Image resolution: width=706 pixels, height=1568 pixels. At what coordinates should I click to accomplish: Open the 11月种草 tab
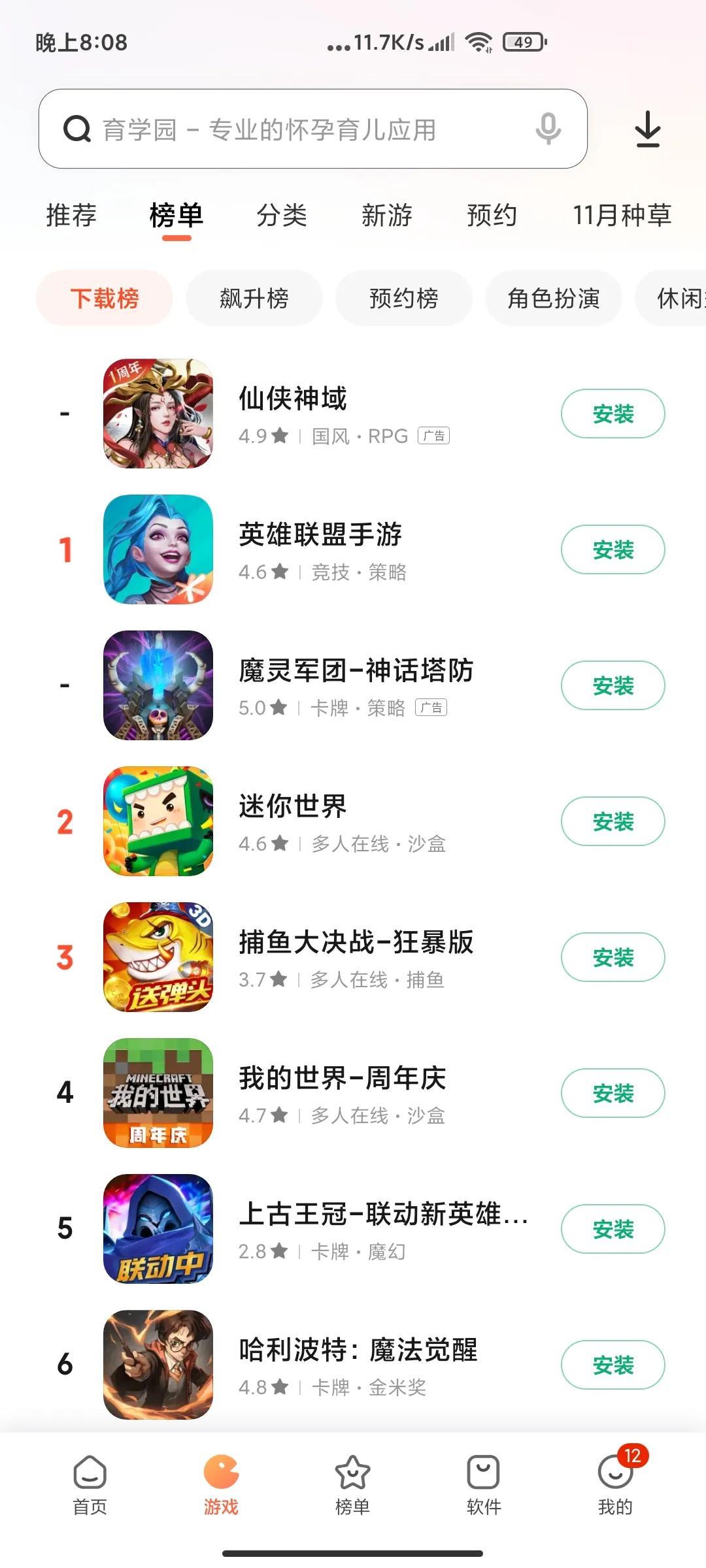(x=622, y=216)
